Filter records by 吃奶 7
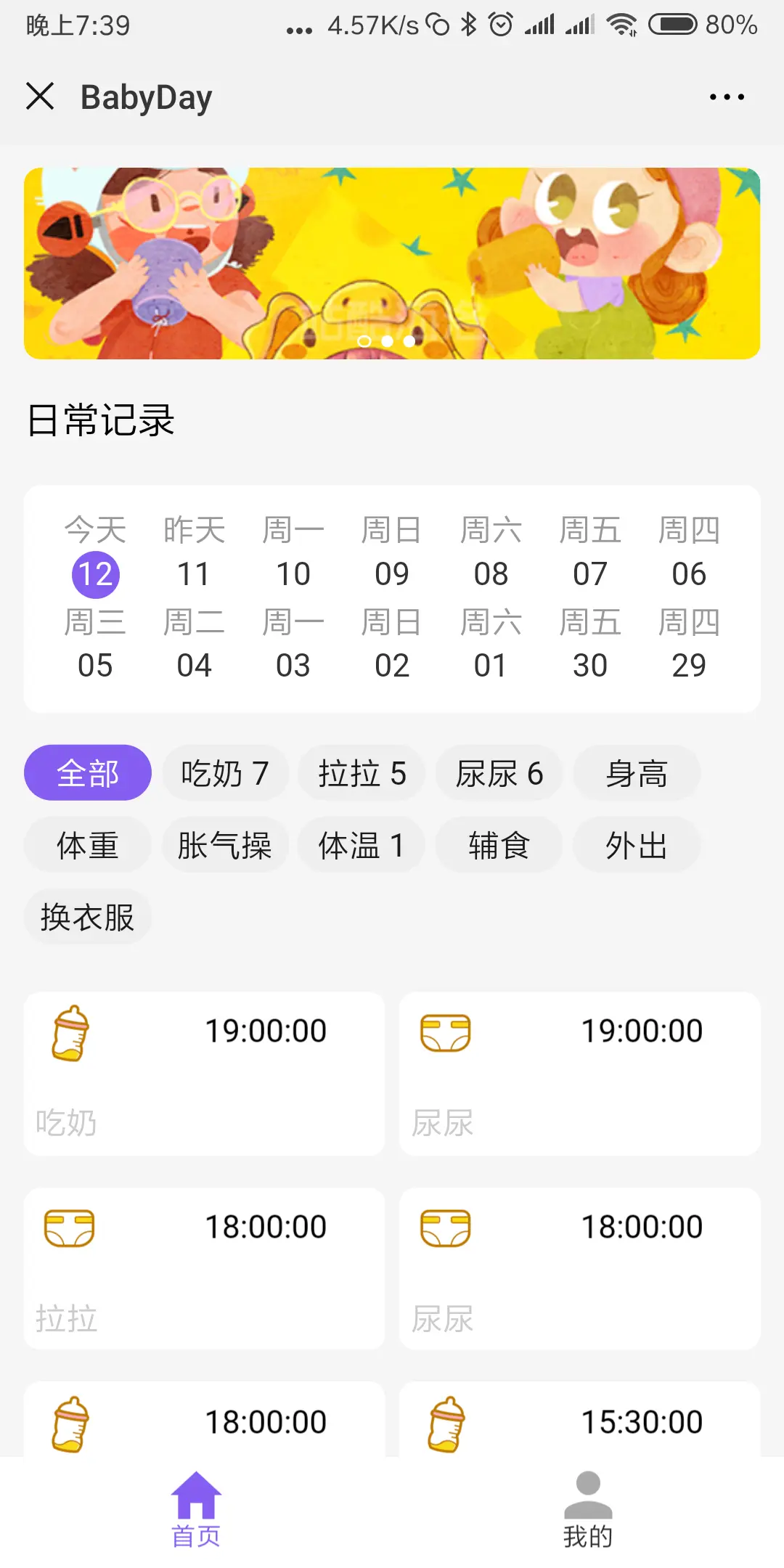 click(x=225, y=773)
